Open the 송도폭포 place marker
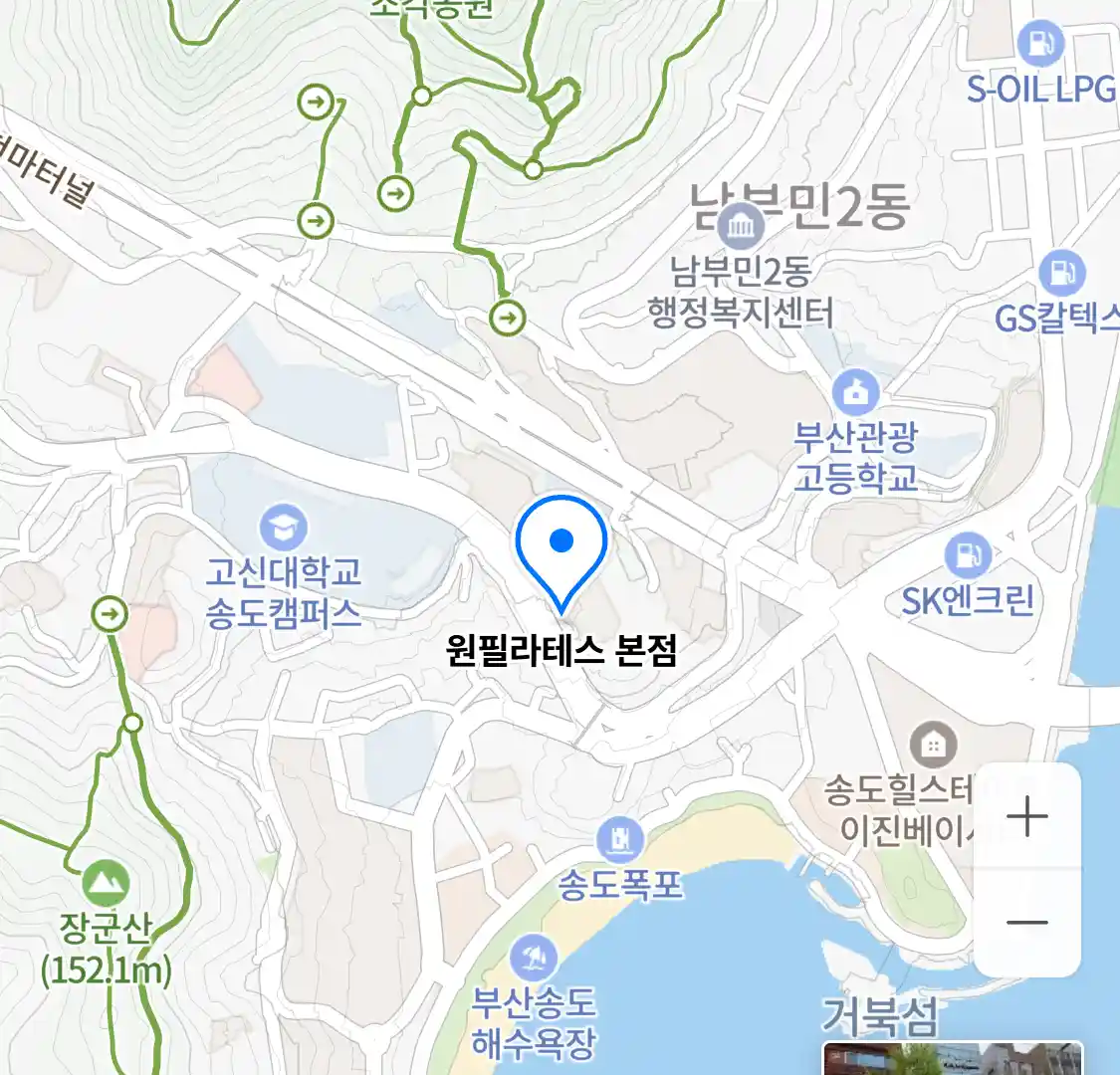 tap(621, 841)
